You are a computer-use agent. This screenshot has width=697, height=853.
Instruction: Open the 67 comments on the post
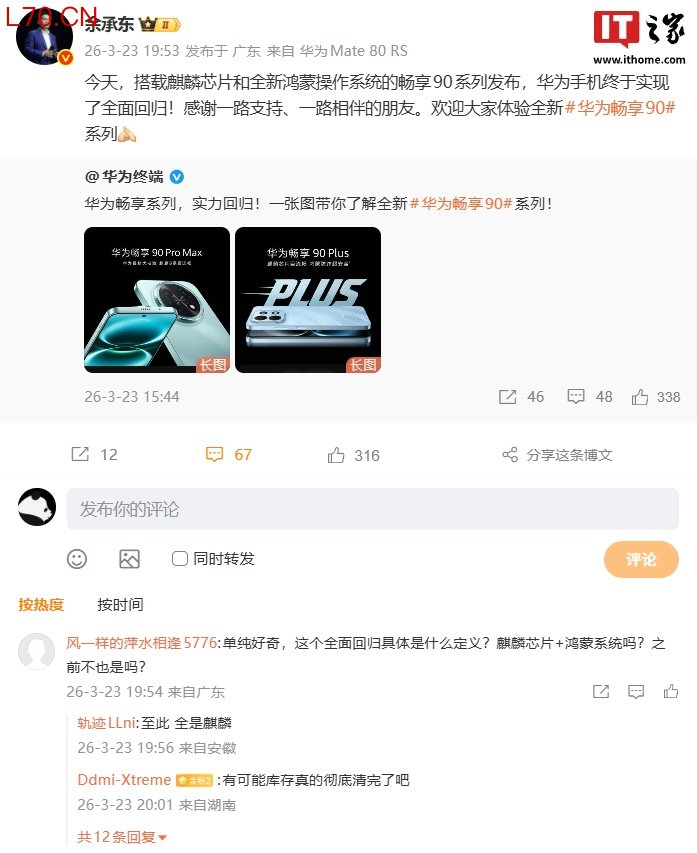pyautogui.click(x=229, y=454)
